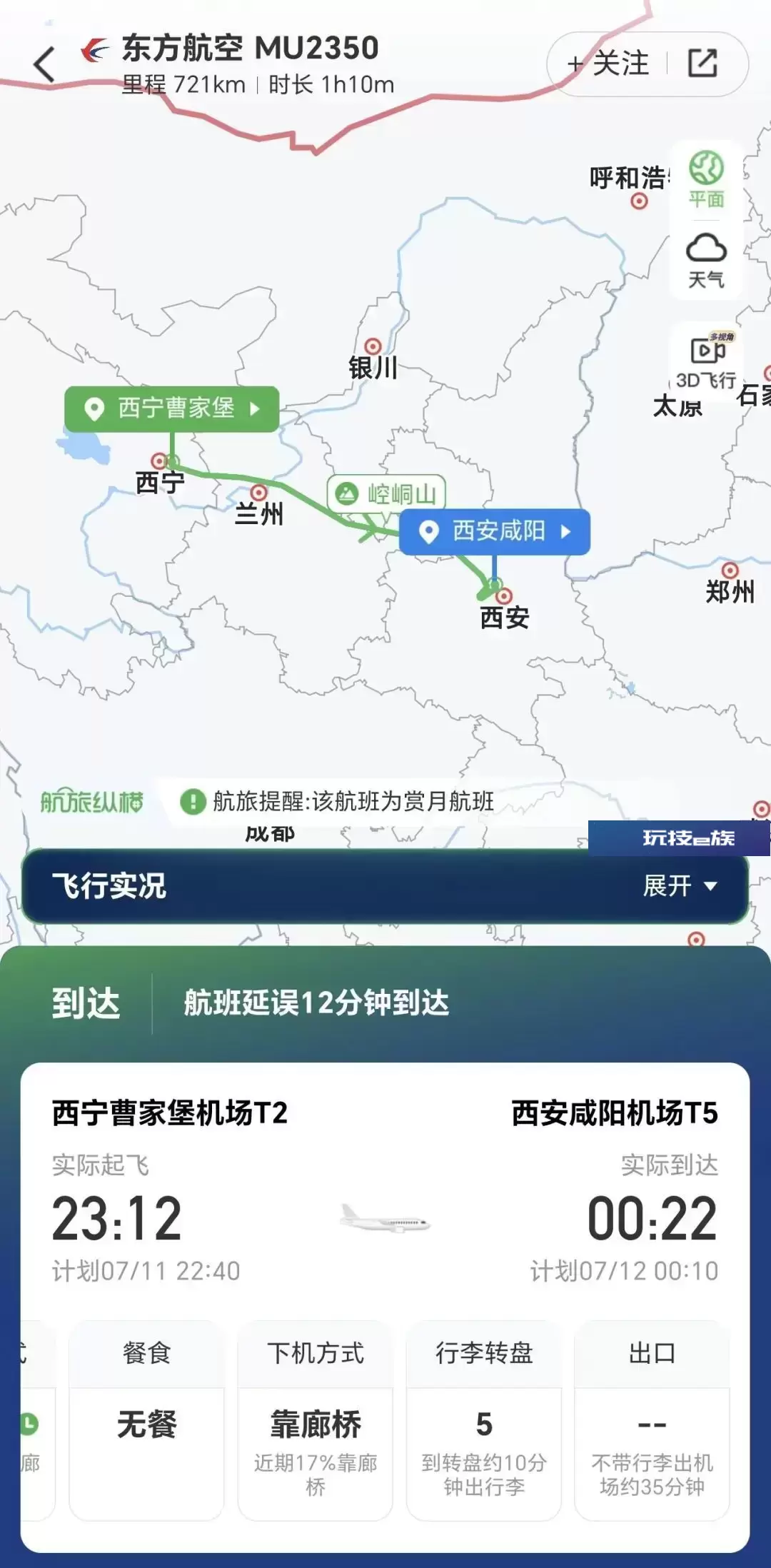Open the 行李转盘 baggage carousel card

(484, 1421)
